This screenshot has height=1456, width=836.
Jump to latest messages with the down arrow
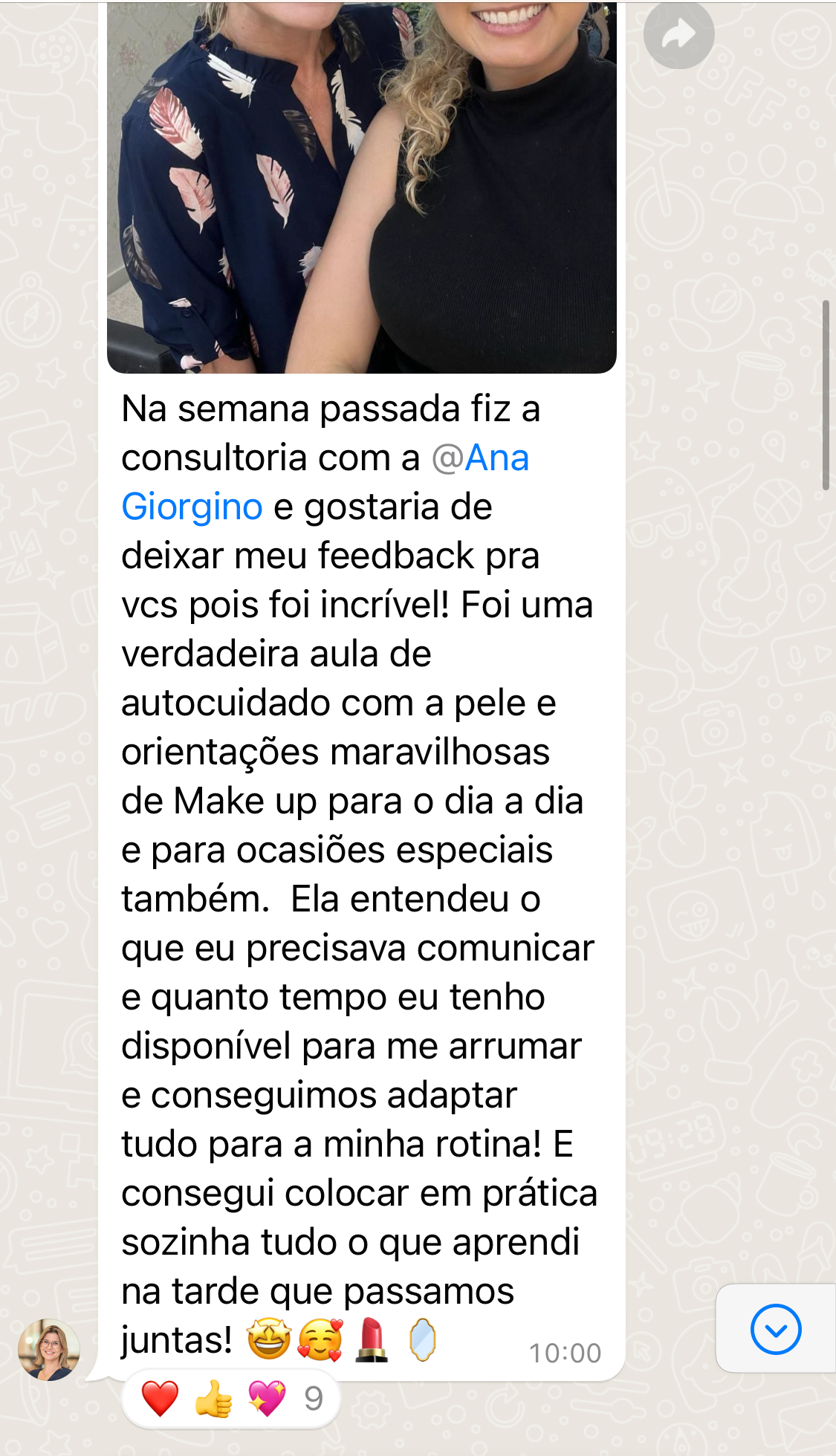pos(775,1329)
